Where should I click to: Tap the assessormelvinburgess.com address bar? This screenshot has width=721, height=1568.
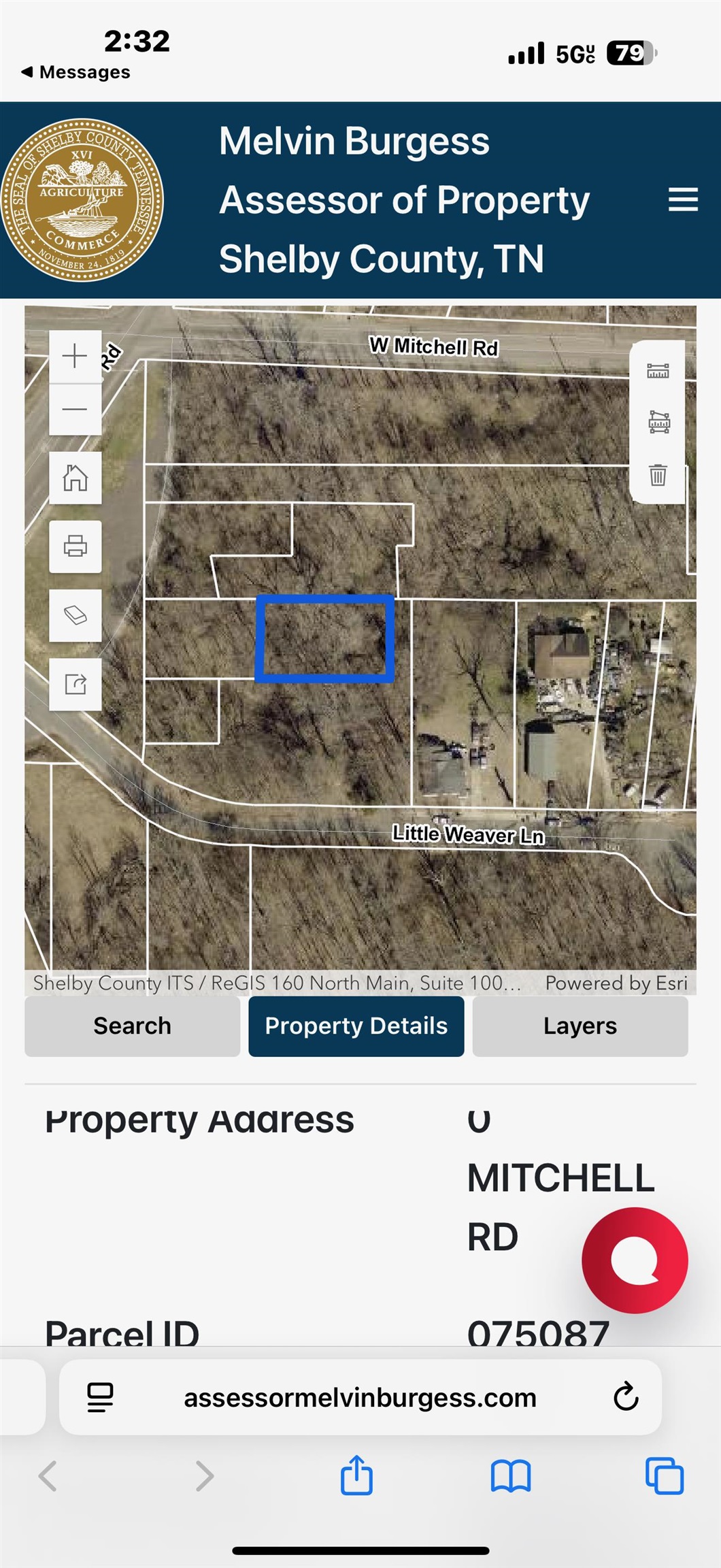(x=360, y=1397)
